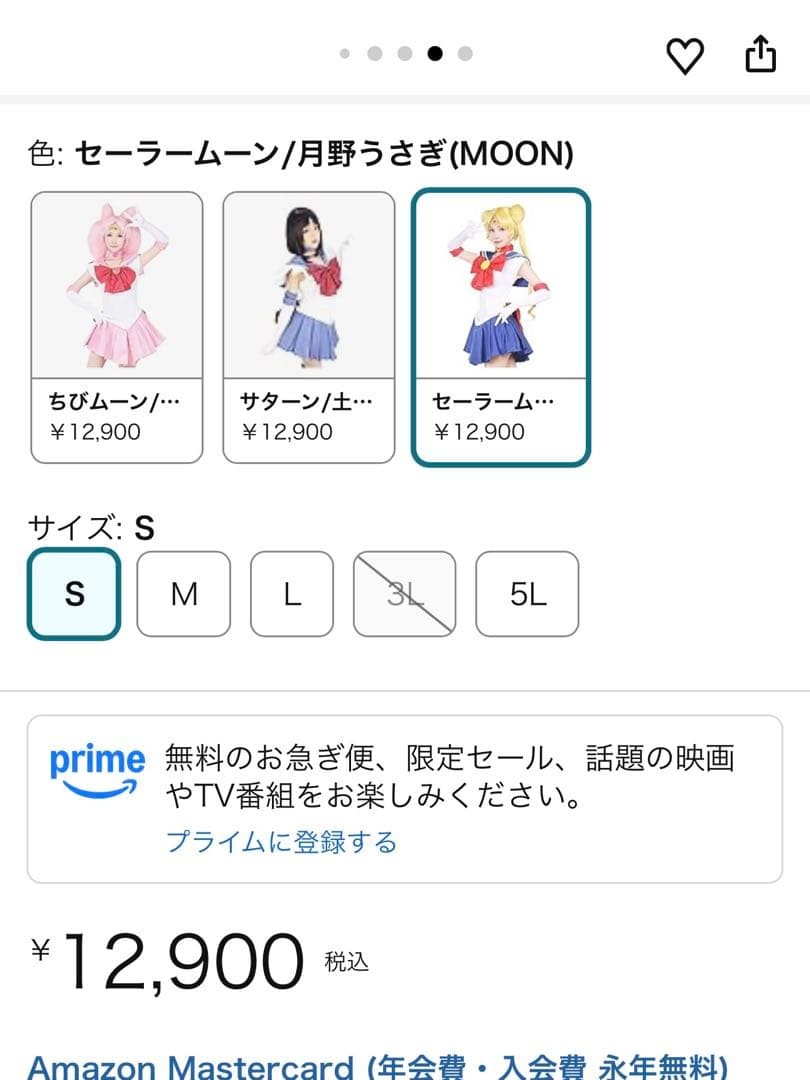Select the ちびムーン color variant
Screen dimensions: 810x1080
[x=117, y=327]
